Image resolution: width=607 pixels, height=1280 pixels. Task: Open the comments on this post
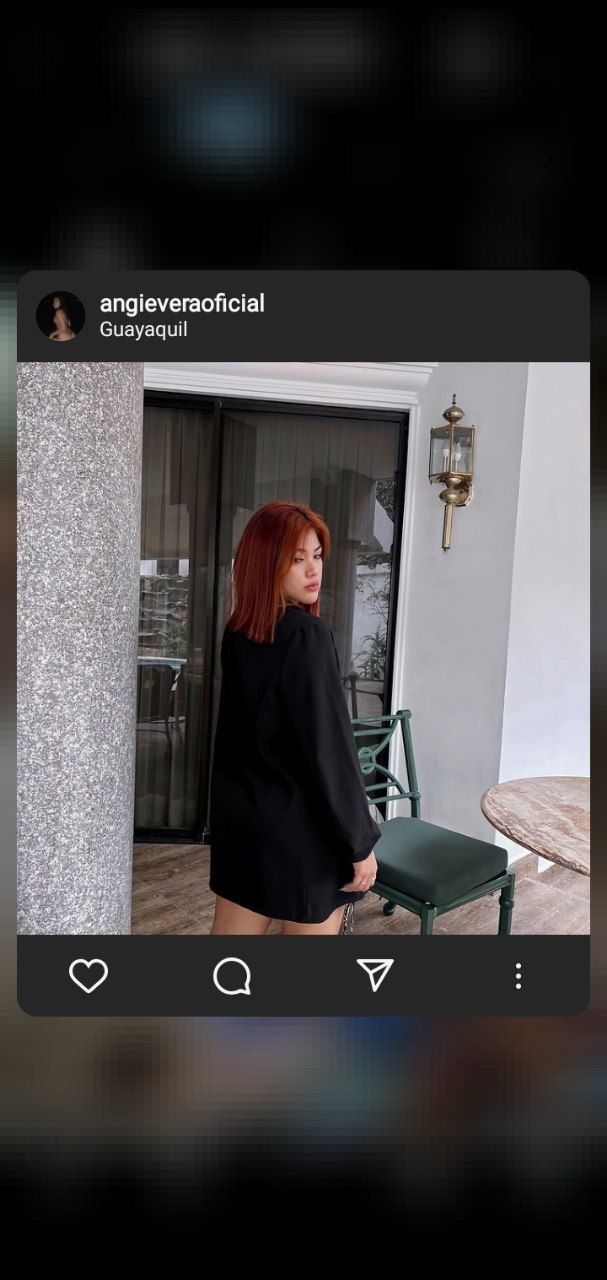pyautogui.click(x=232, y=976)
